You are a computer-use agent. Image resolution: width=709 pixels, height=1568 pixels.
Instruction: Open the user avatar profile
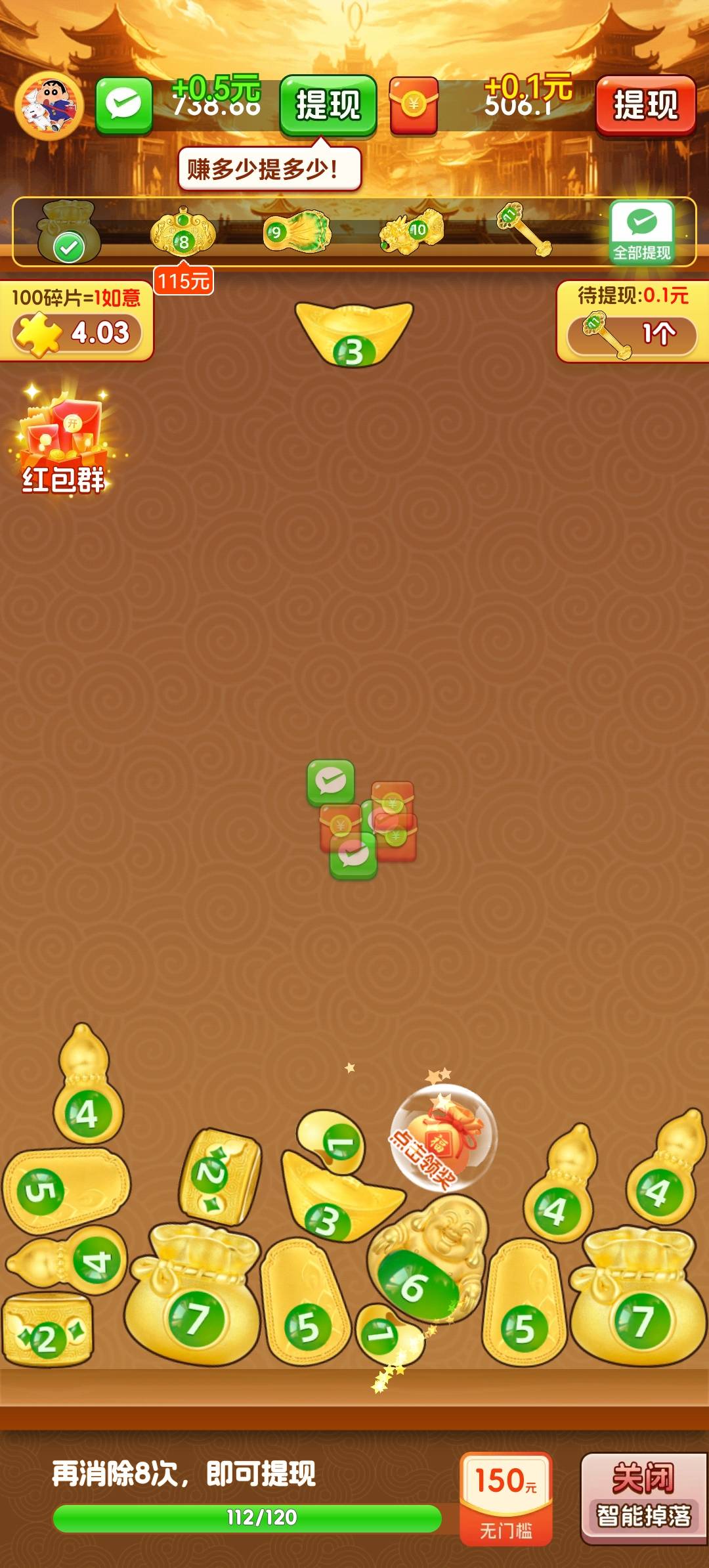50,106
